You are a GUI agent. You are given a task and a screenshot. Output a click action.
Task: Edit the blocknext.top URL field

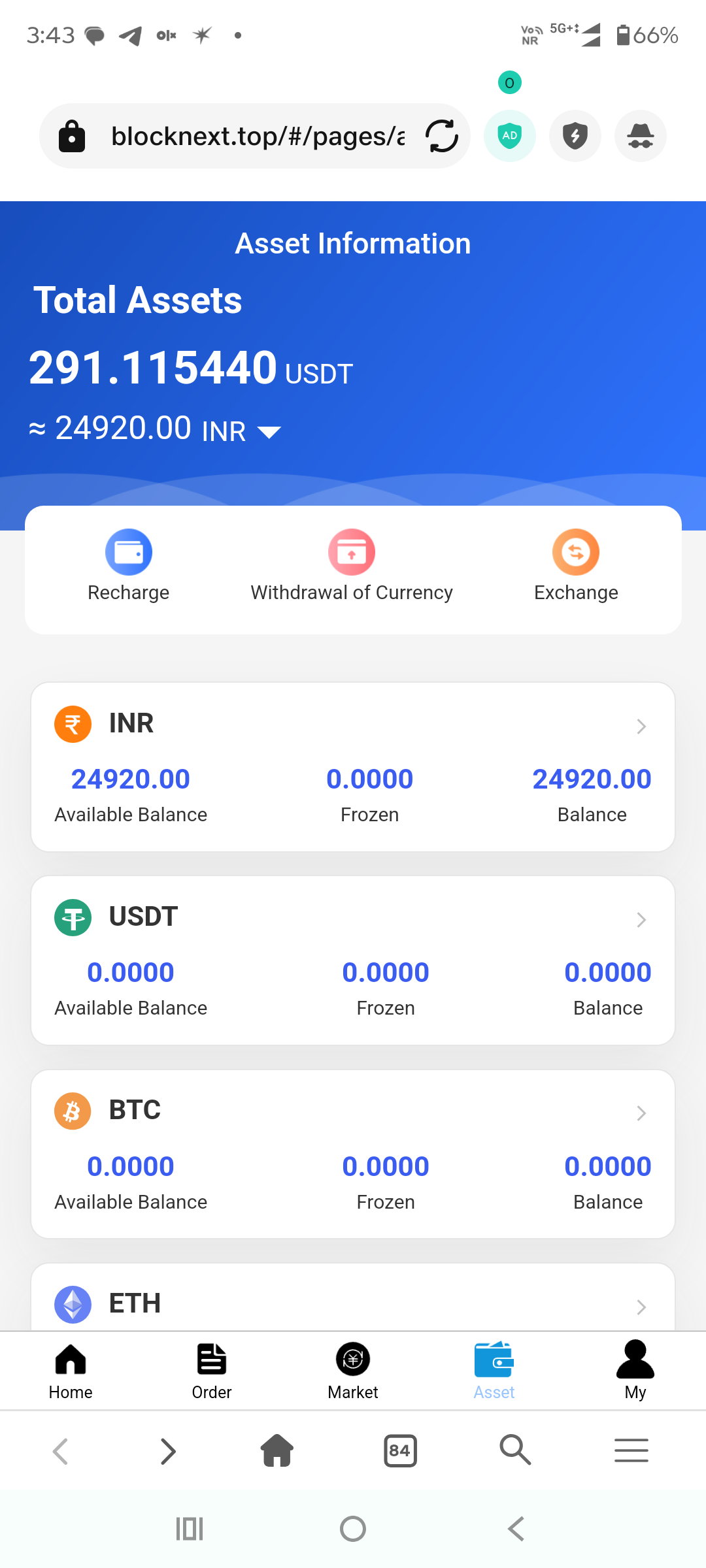click(x=258, y=136)
